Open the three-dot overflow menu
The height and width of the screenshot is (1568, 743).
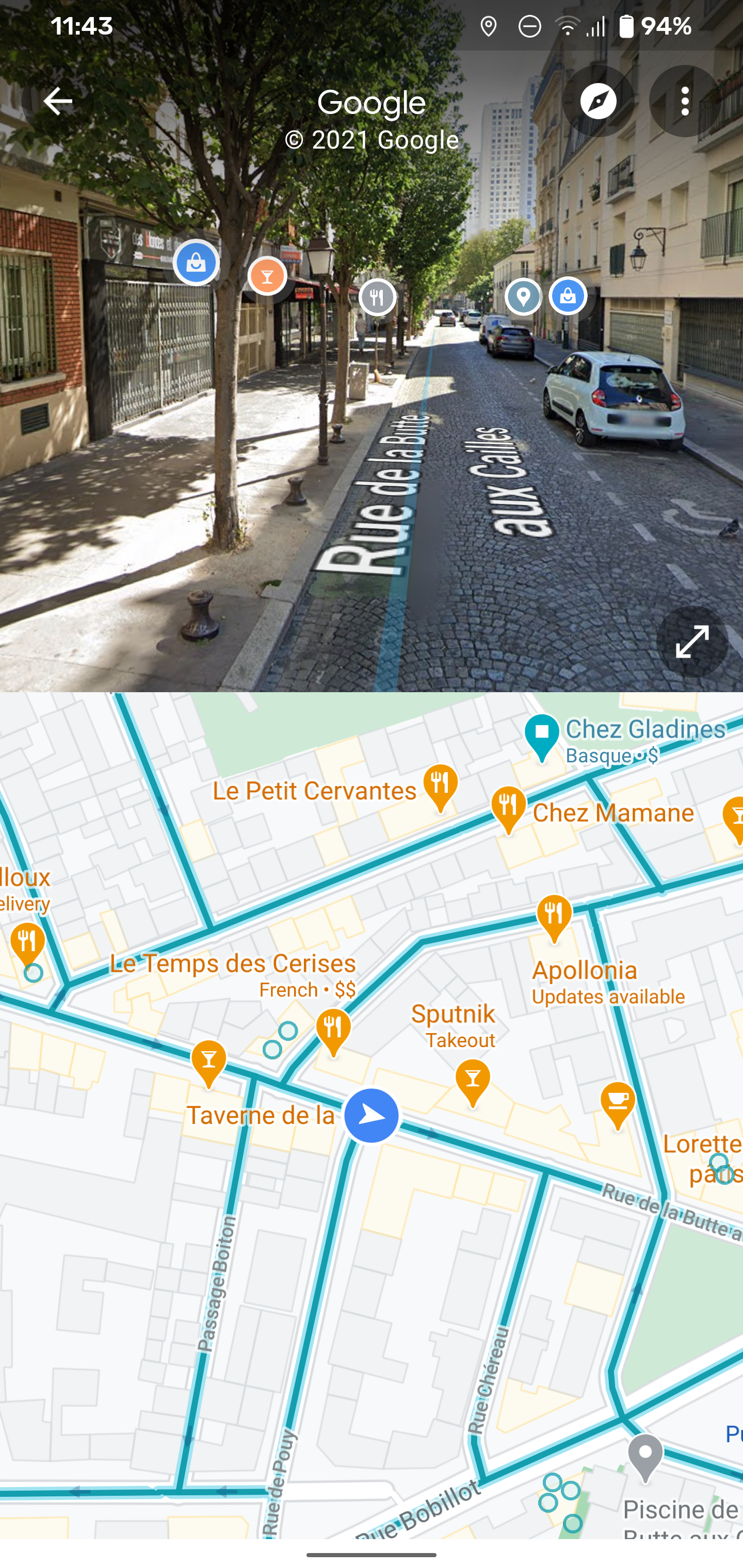[685, 101]
